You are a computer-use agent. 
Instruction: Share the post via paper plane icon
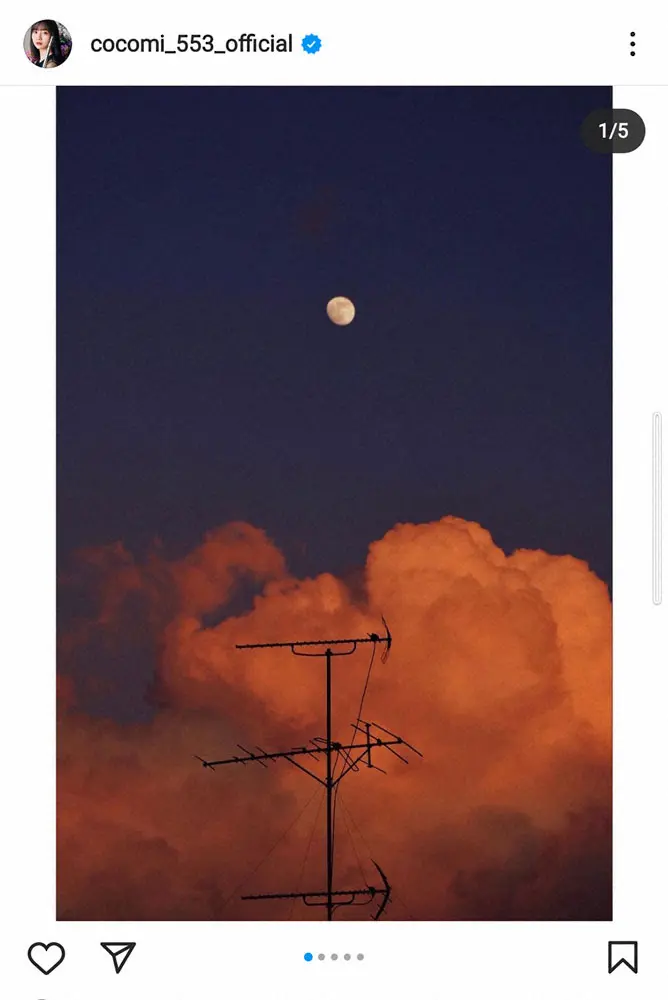click(118, 957)
